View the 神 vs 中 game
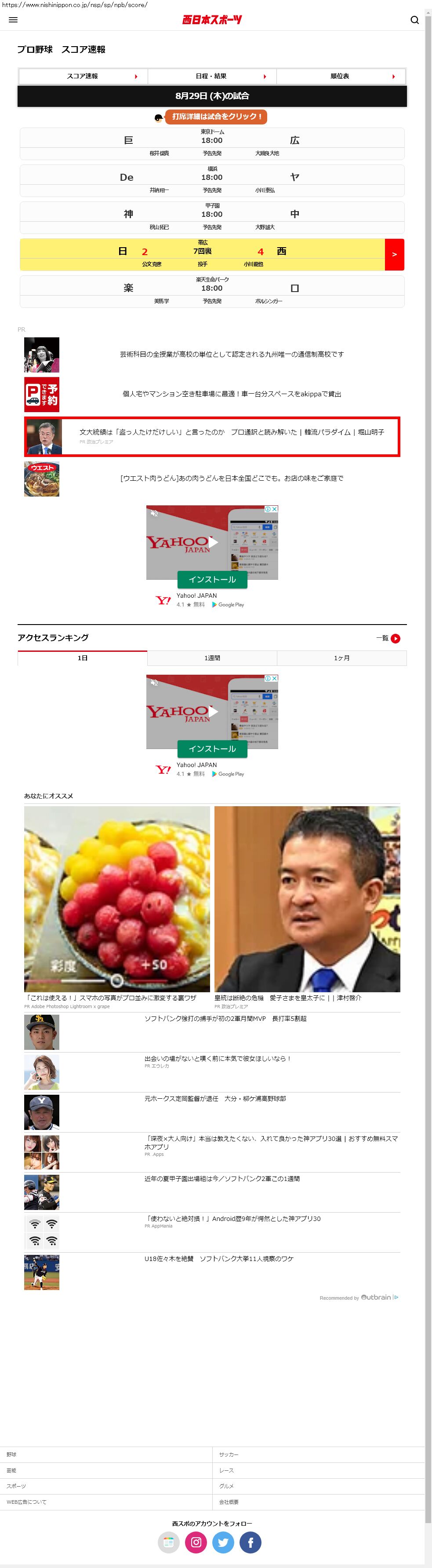Image resolution: width=432 pixels, height=1568 pixels. tap(212, 218)
